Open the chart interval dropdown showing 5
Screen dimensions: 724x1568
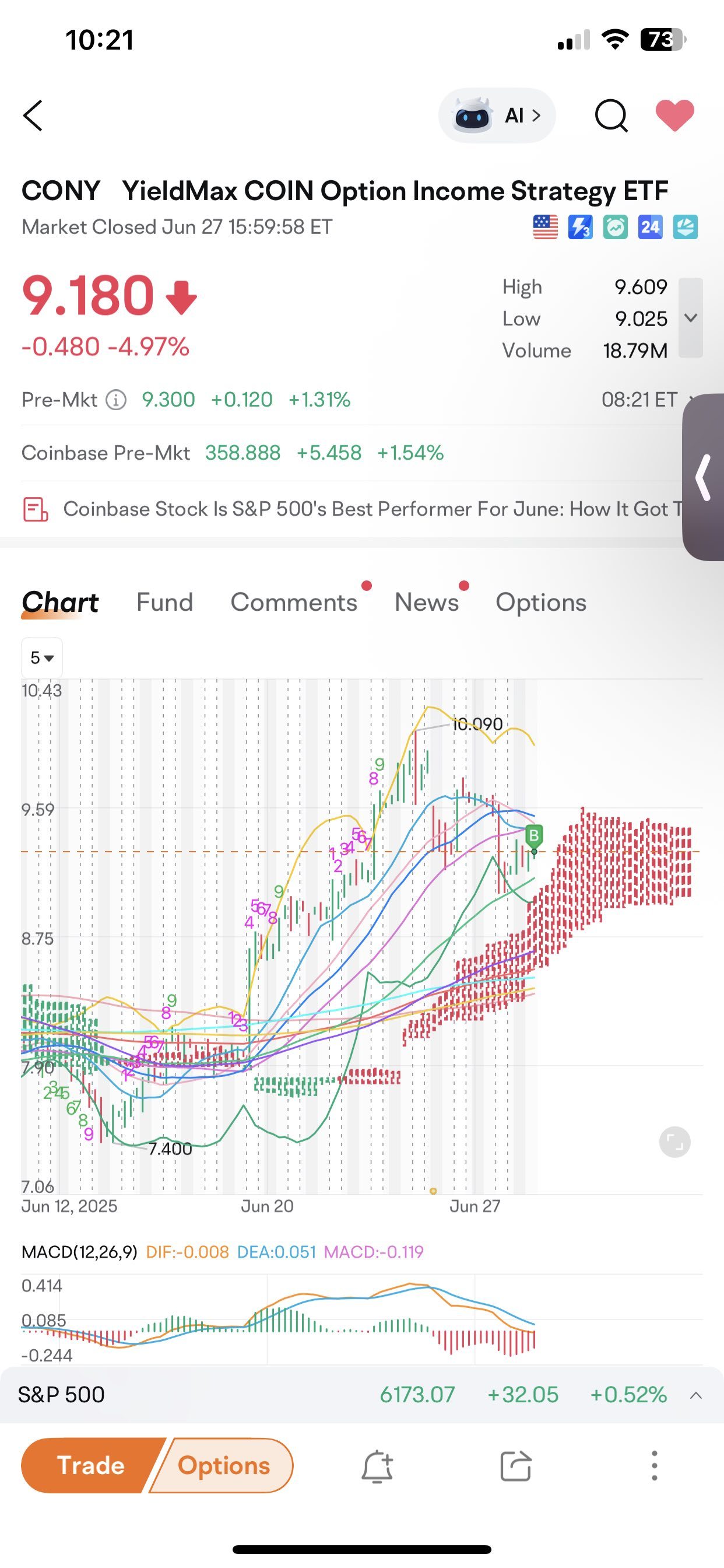pyautogui.click(x=42, y=657)
